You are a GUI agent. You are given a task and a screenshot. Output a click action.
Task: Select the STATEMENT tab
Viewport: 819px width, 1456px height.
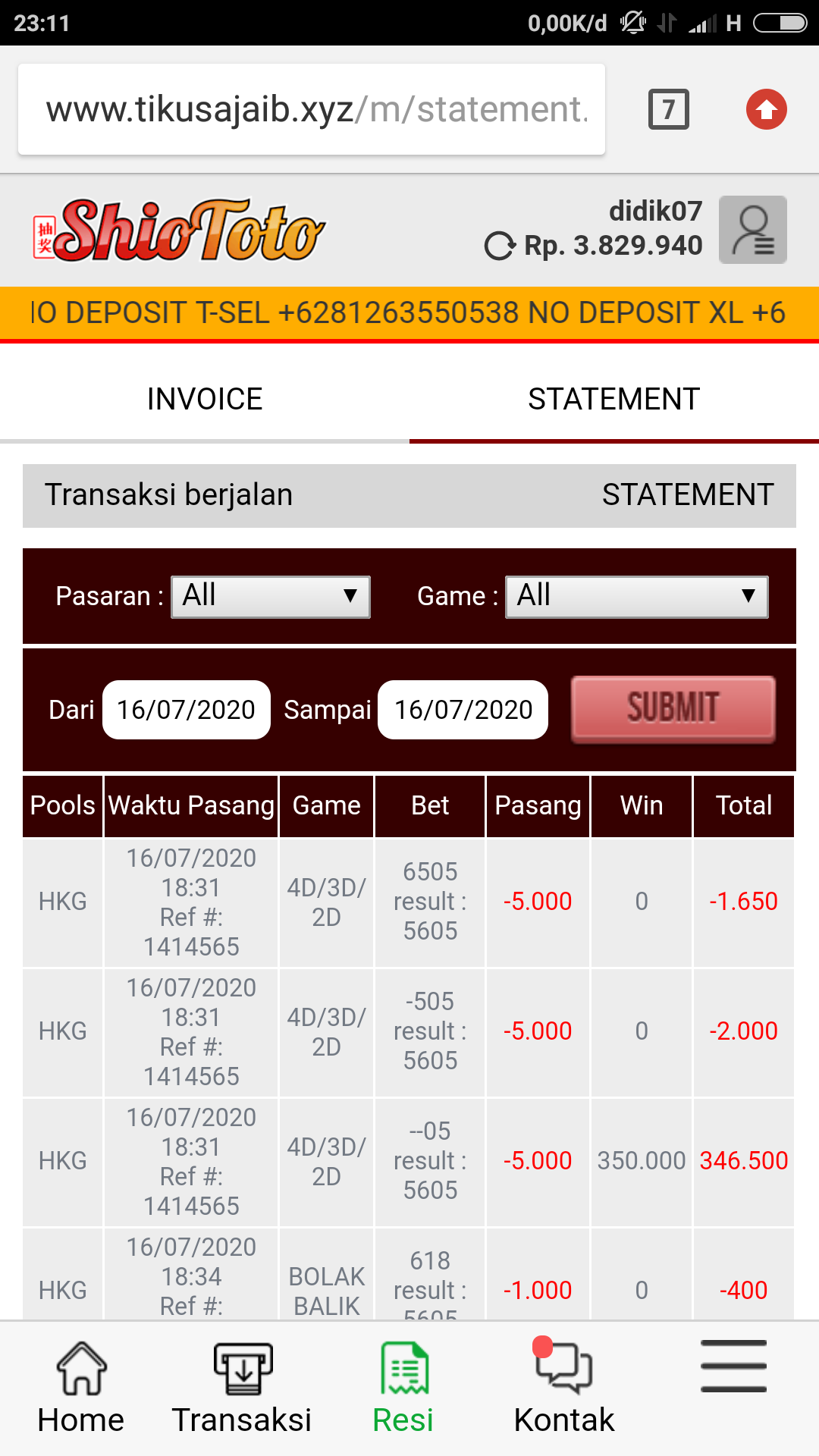click(x=613, y=400)
